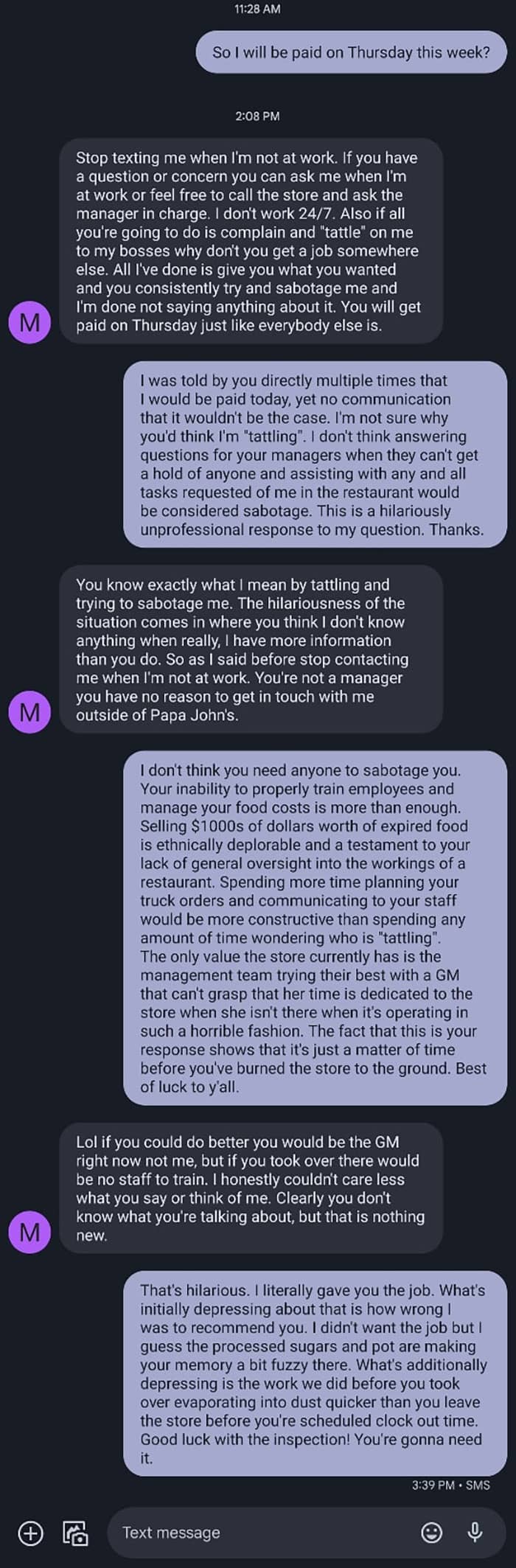Start voice message with the microphone
This screenshot has width=516, height=1568.
point(475,1533)
